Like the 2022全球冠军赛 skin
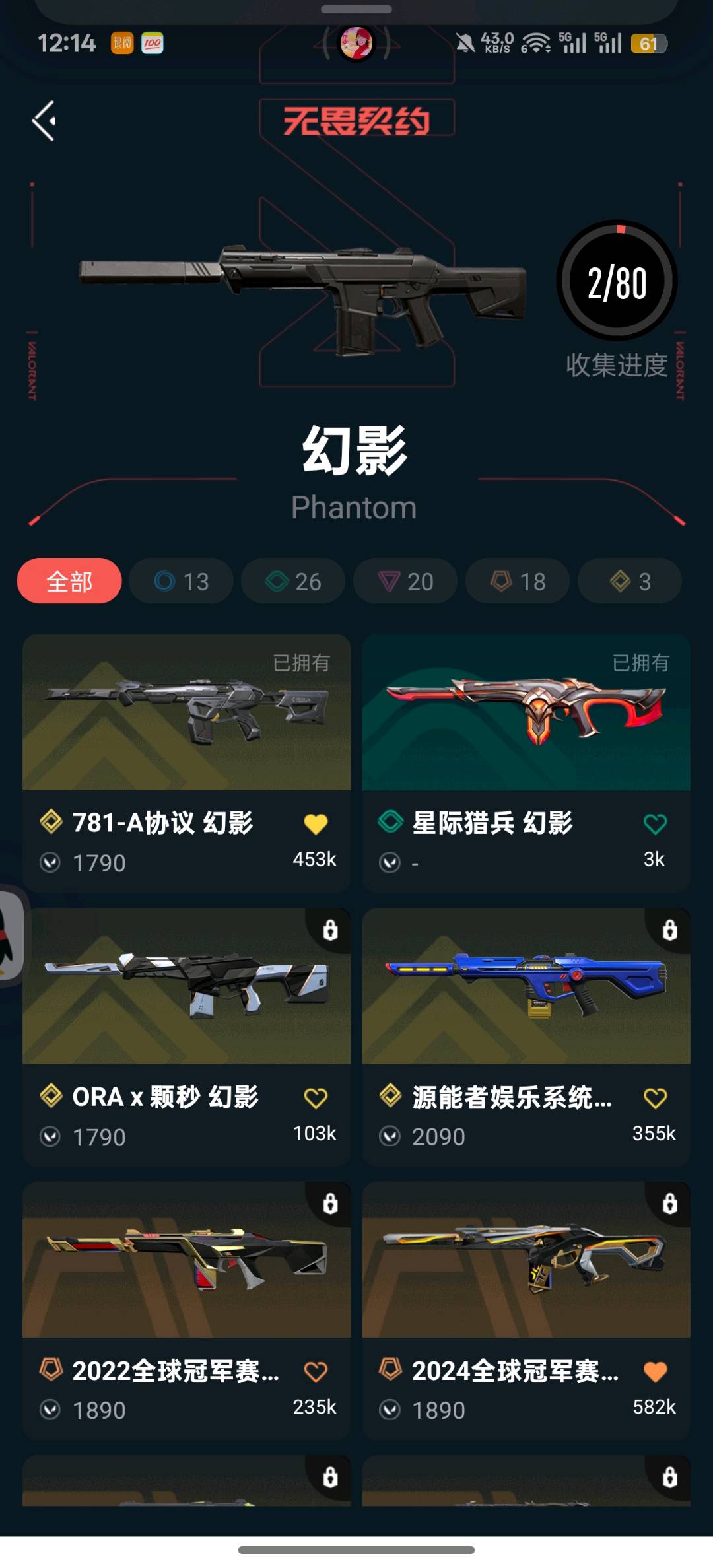Screen dimensions: 713x1568 click(316, 1372)
